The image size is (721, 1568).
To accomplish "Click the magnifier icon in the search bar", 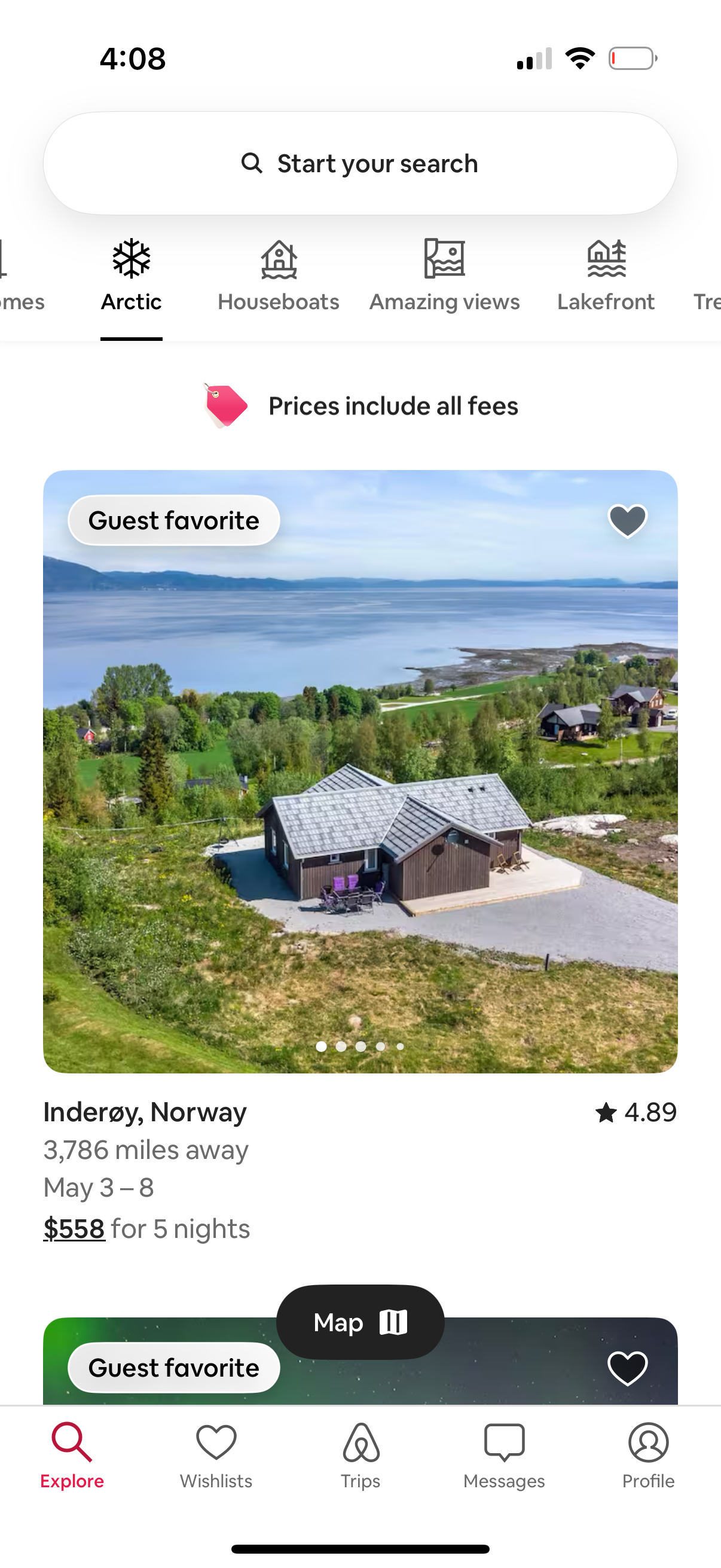I will [x=253, y=163].
